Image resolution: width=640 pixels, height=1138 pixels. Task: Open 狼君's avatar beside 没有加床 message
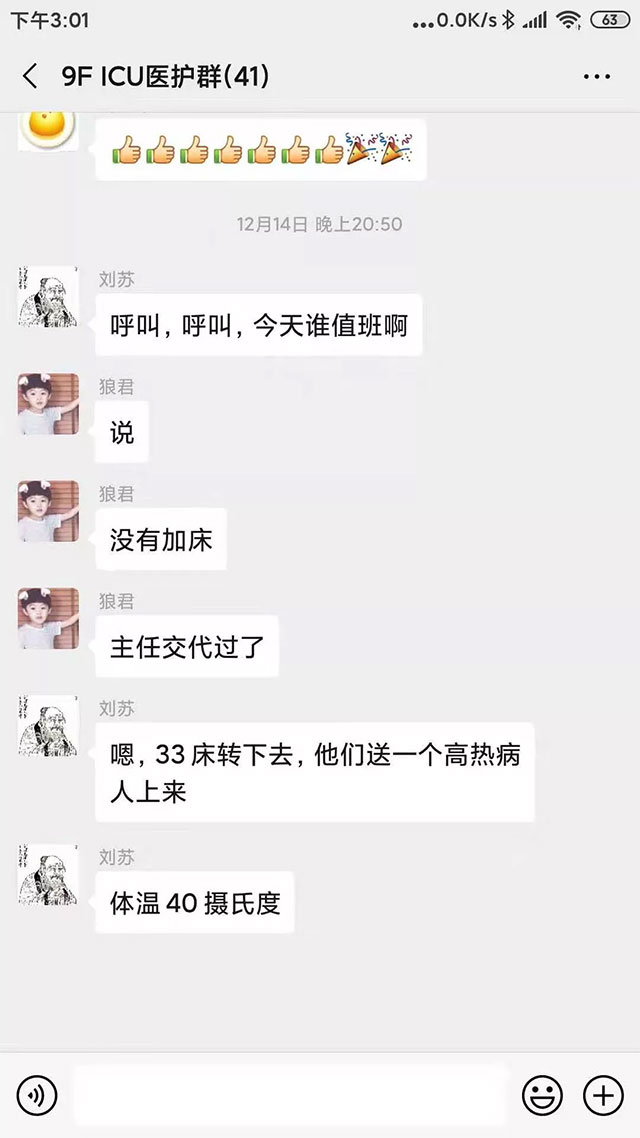coord(48,511)
